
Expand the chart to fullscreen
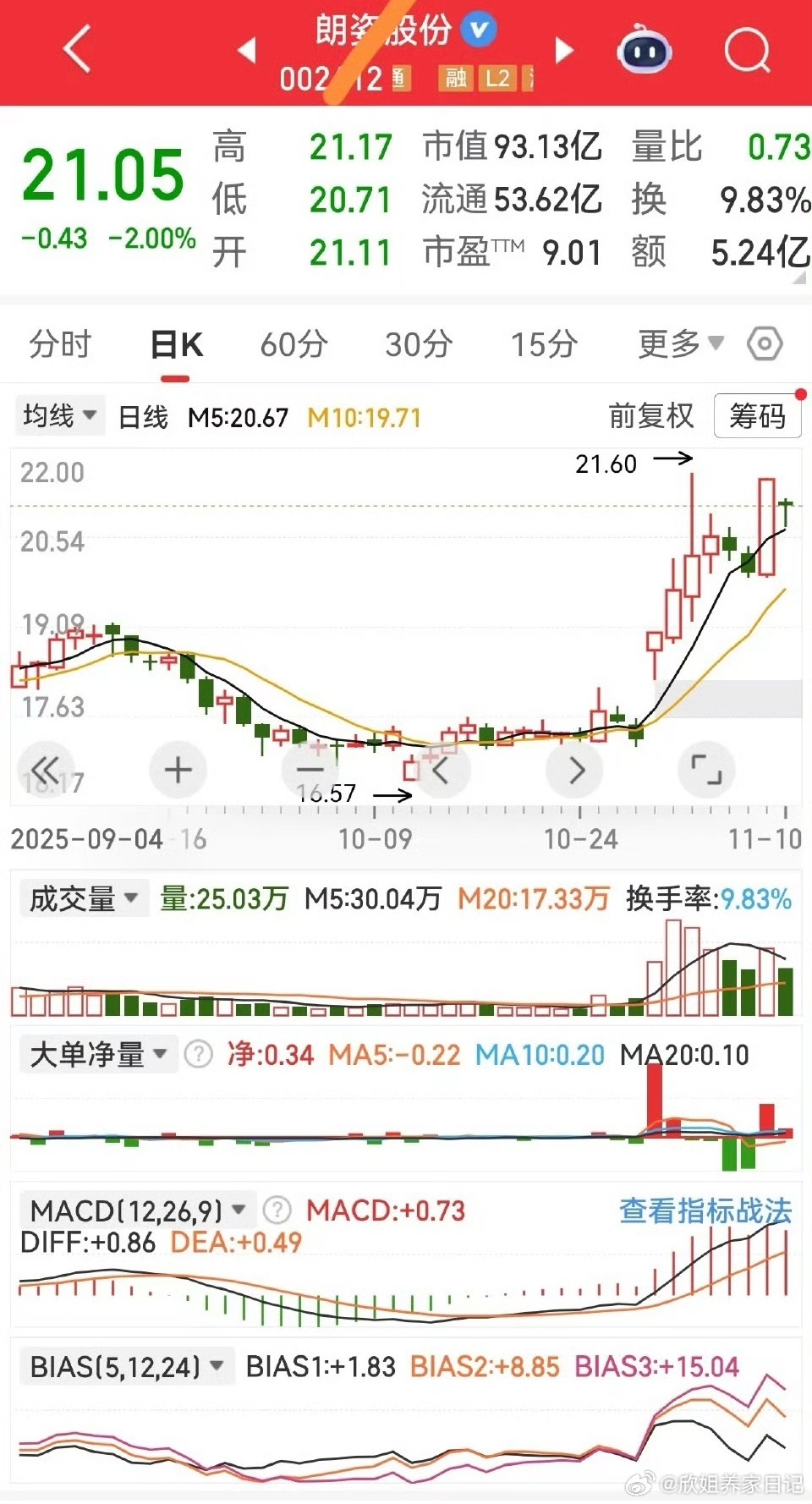706,770
